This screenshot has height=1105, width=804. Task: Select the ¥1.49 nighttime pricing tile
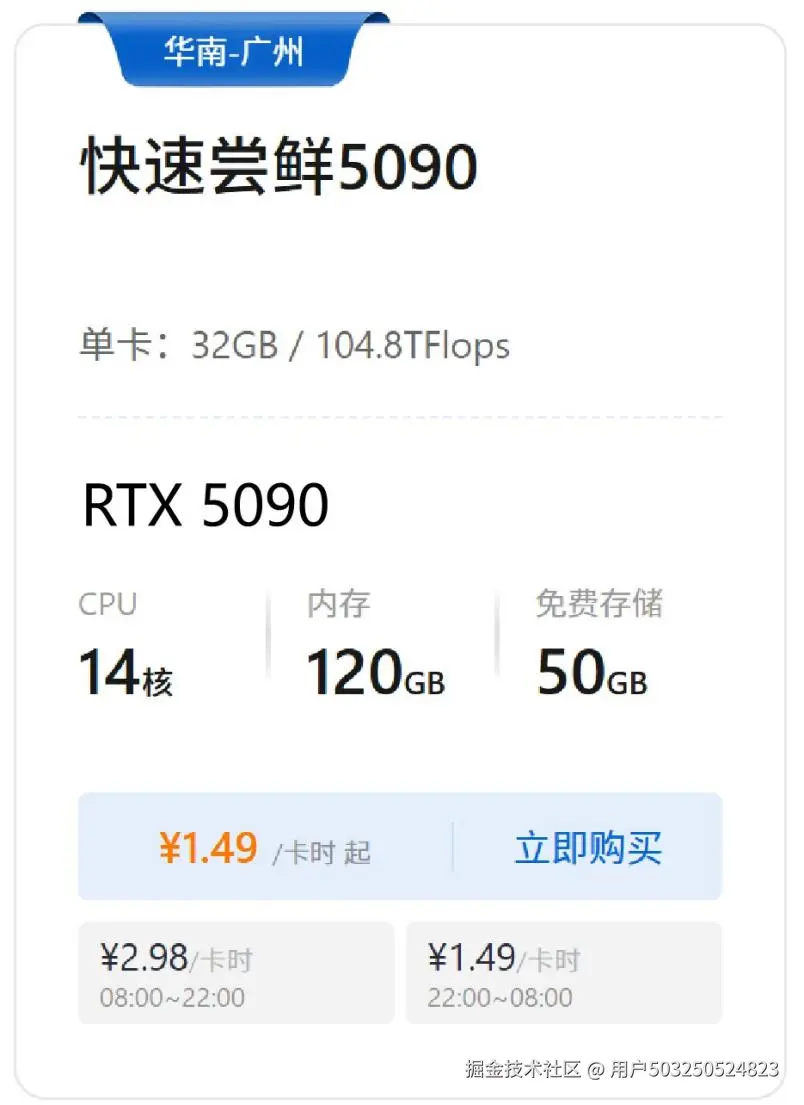567,973
